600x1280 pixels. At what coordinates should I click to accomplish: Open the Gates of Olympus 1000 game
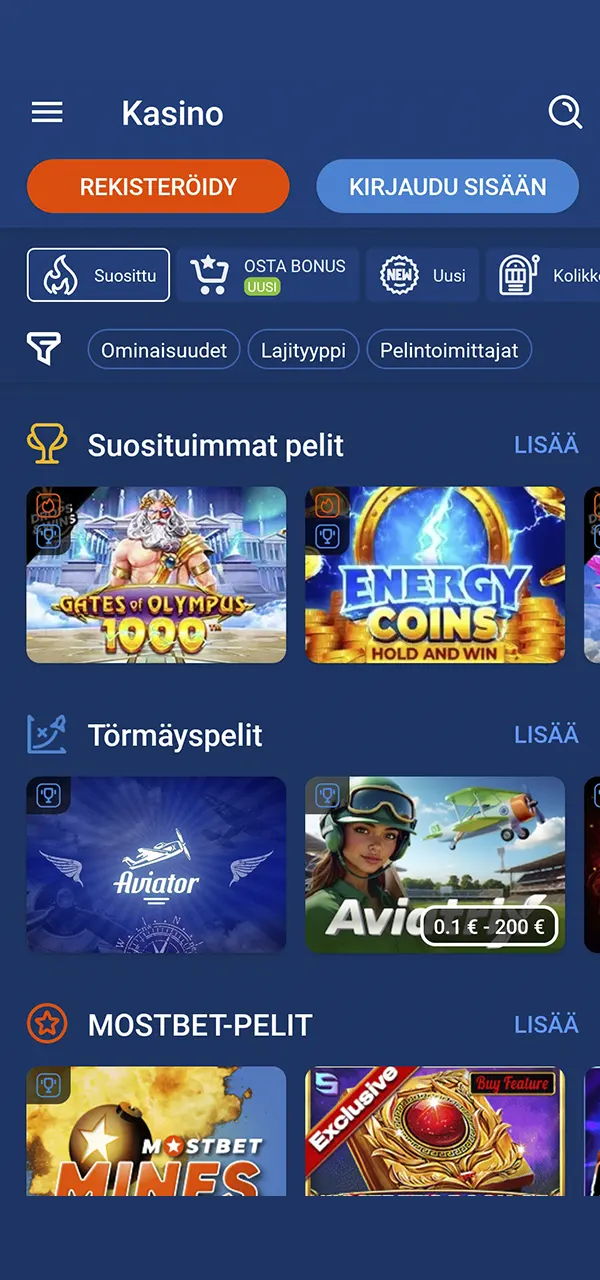click(x=156, y=575)
